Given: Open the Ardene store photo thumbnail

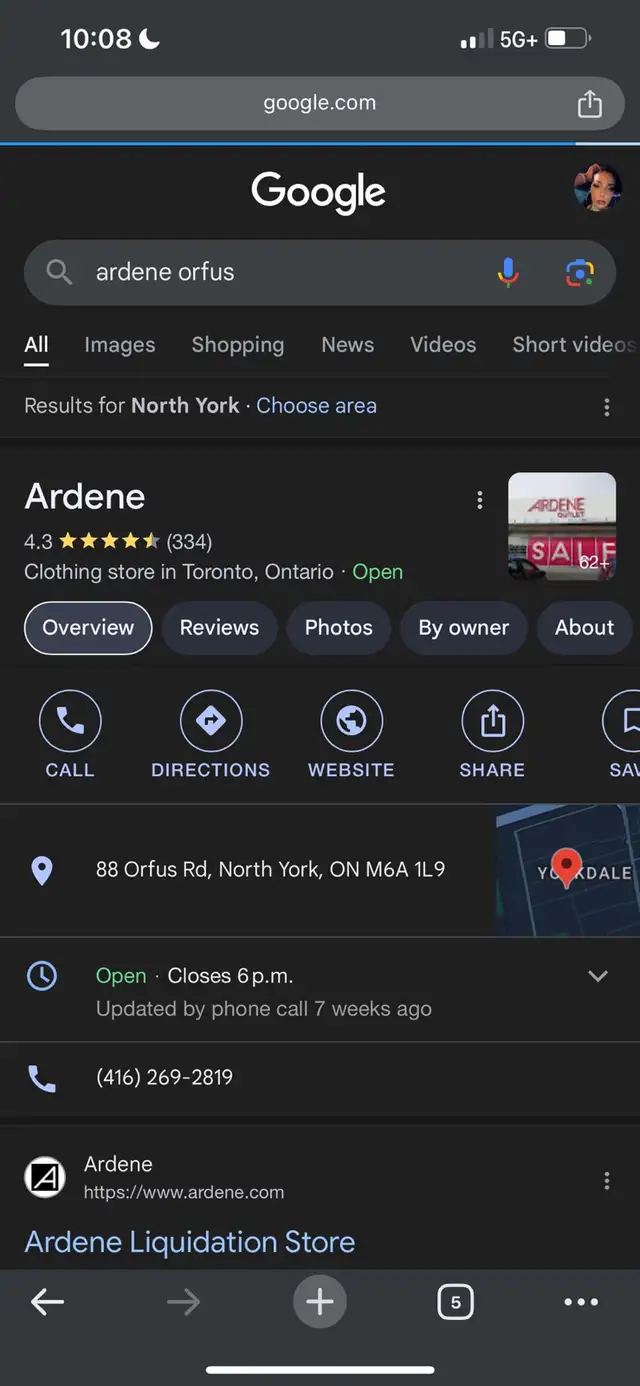Looking at the screenshot, I should pos(562,527).
